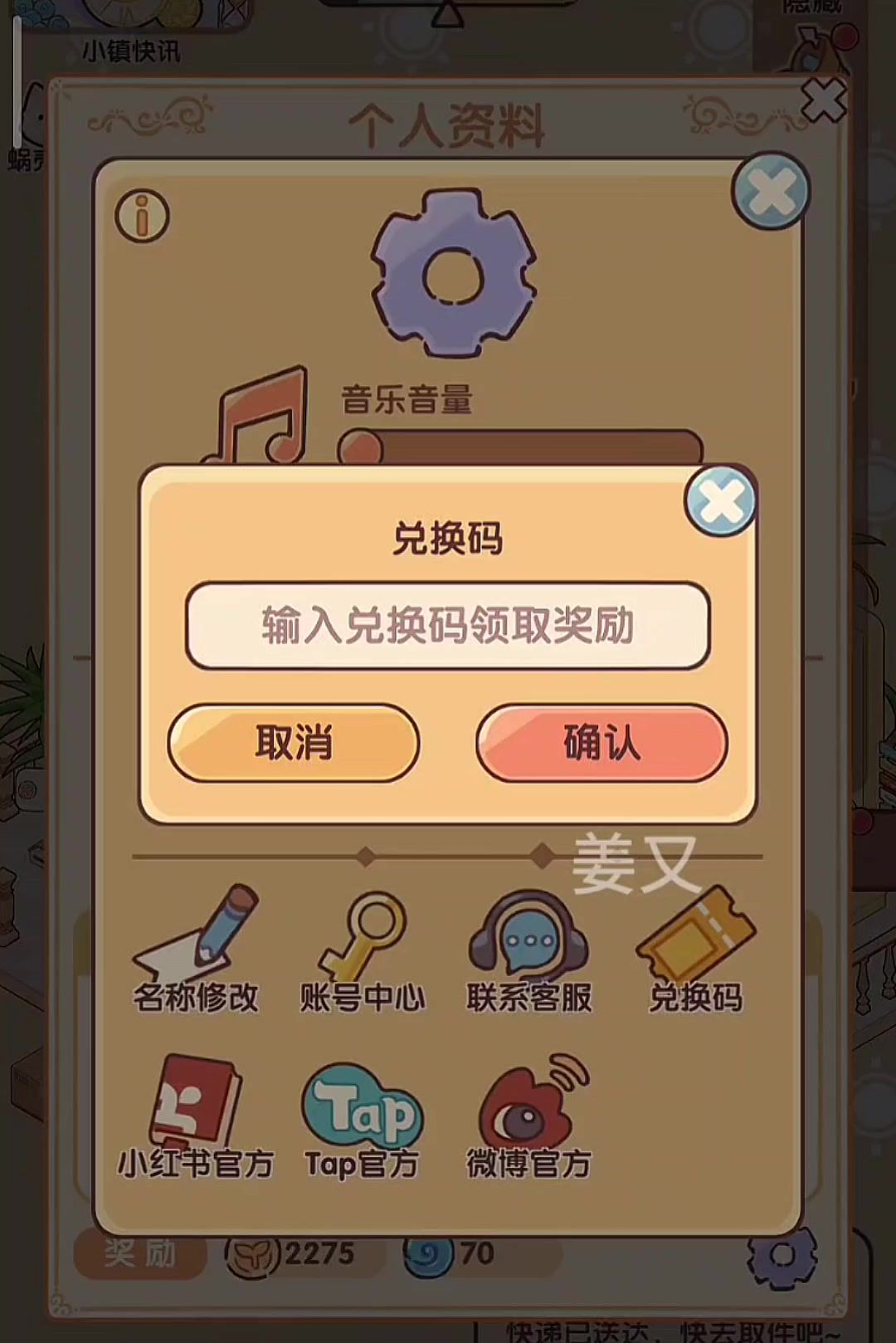This screenshot has width=896, height=1343.
Task: Confirm the redeem code with 确认
Action: pos(601,742)
